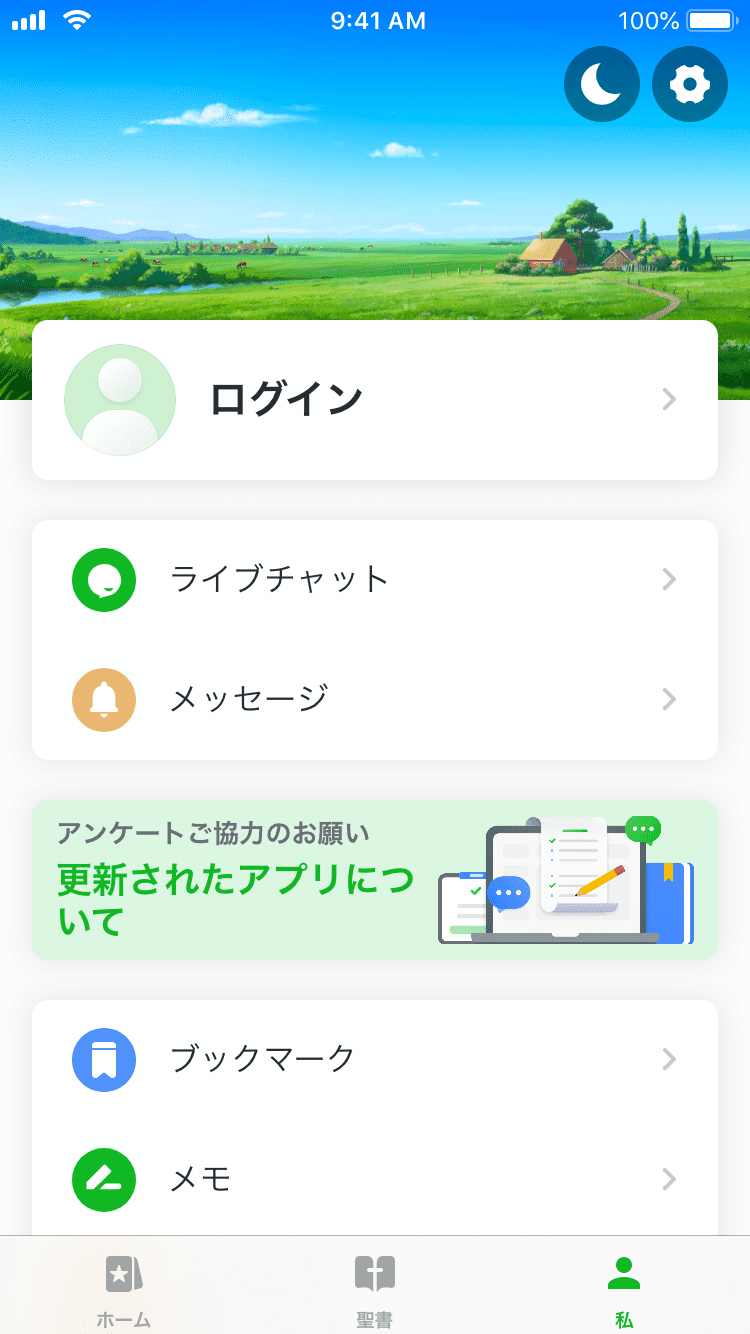Open ライブチャット live chat
The width and height of the screenshot is (750, 1334).
pyautogui.click(x=375, y=580)
